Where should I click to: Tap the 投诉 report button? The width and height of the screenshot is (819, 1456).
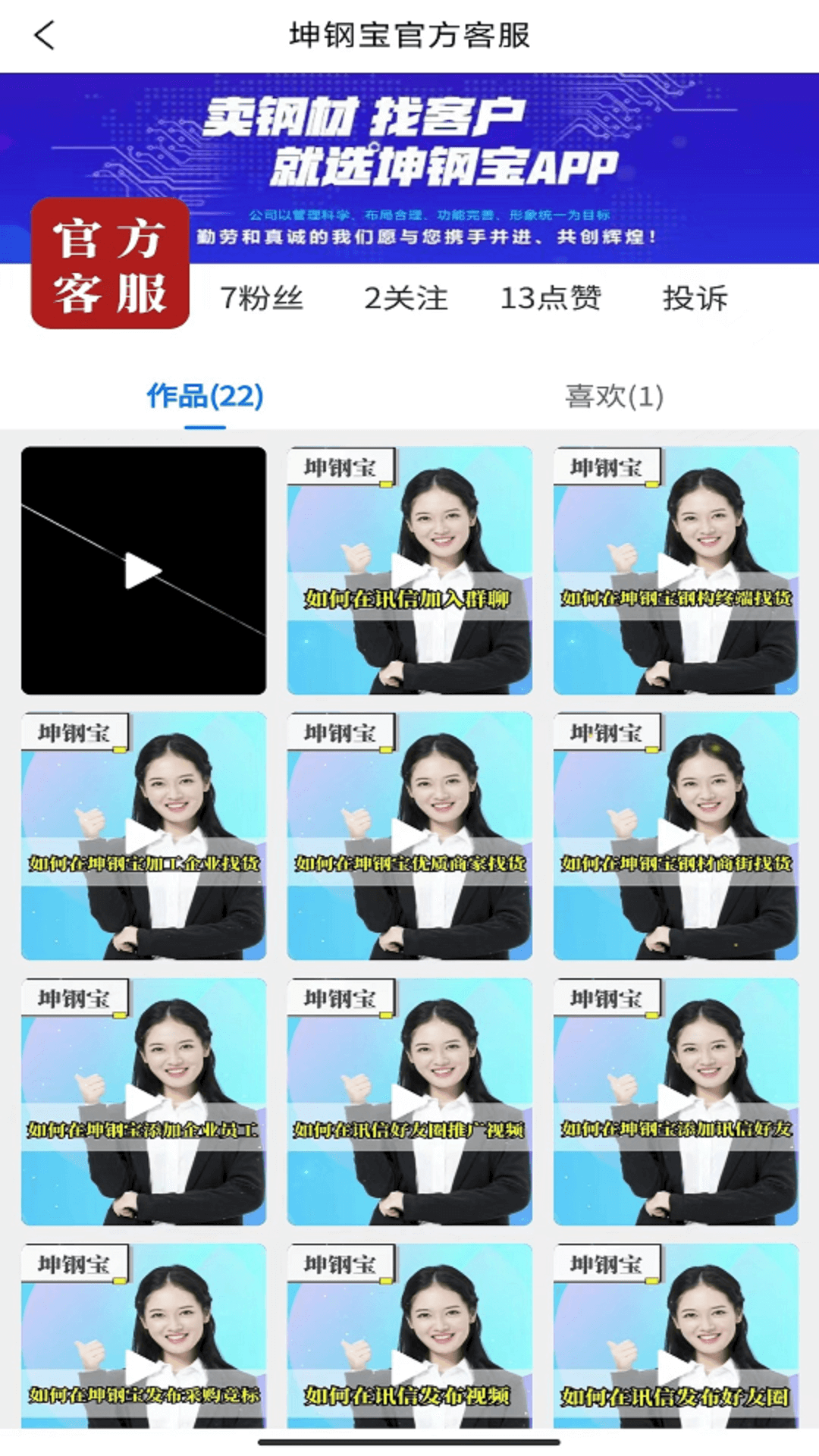695,298
